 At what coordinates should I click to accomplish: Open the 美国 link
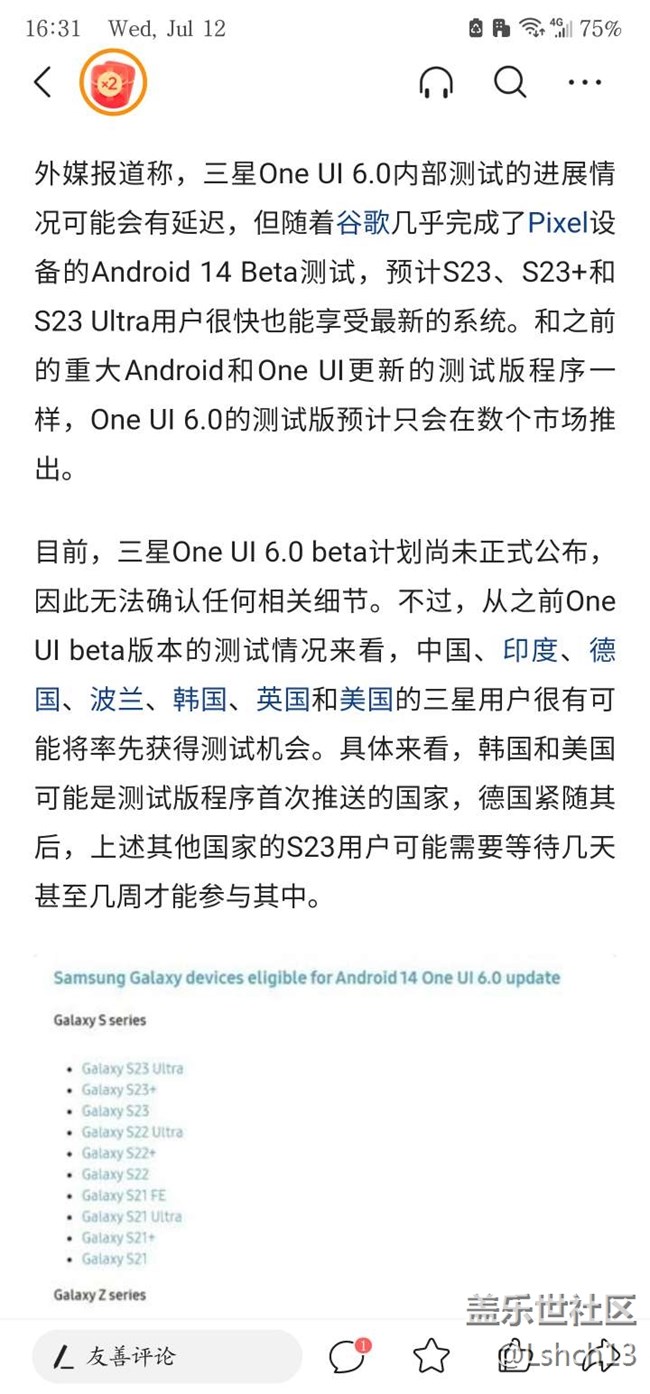click(366, 699)
